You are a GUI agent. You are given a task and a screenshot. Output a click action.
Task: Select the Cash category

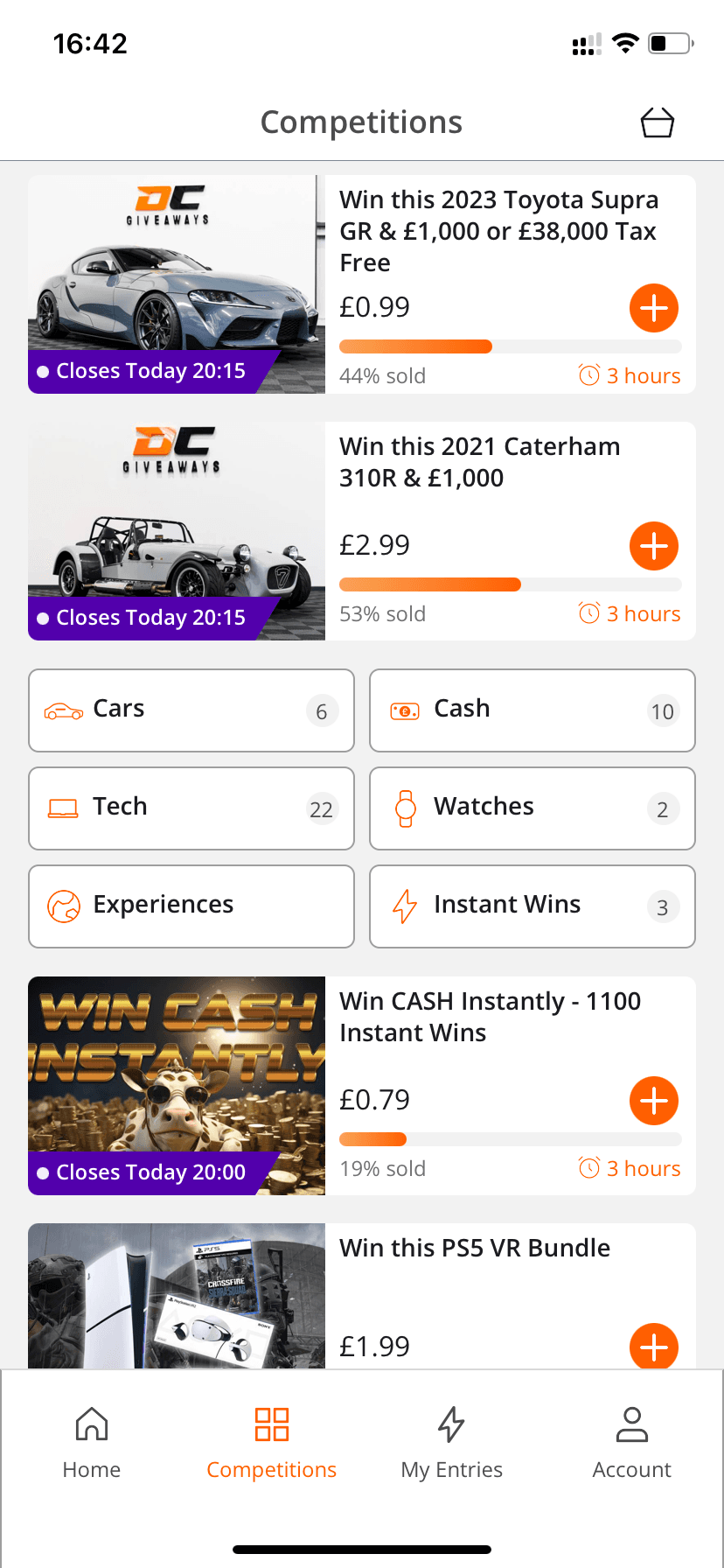point(532,710)
